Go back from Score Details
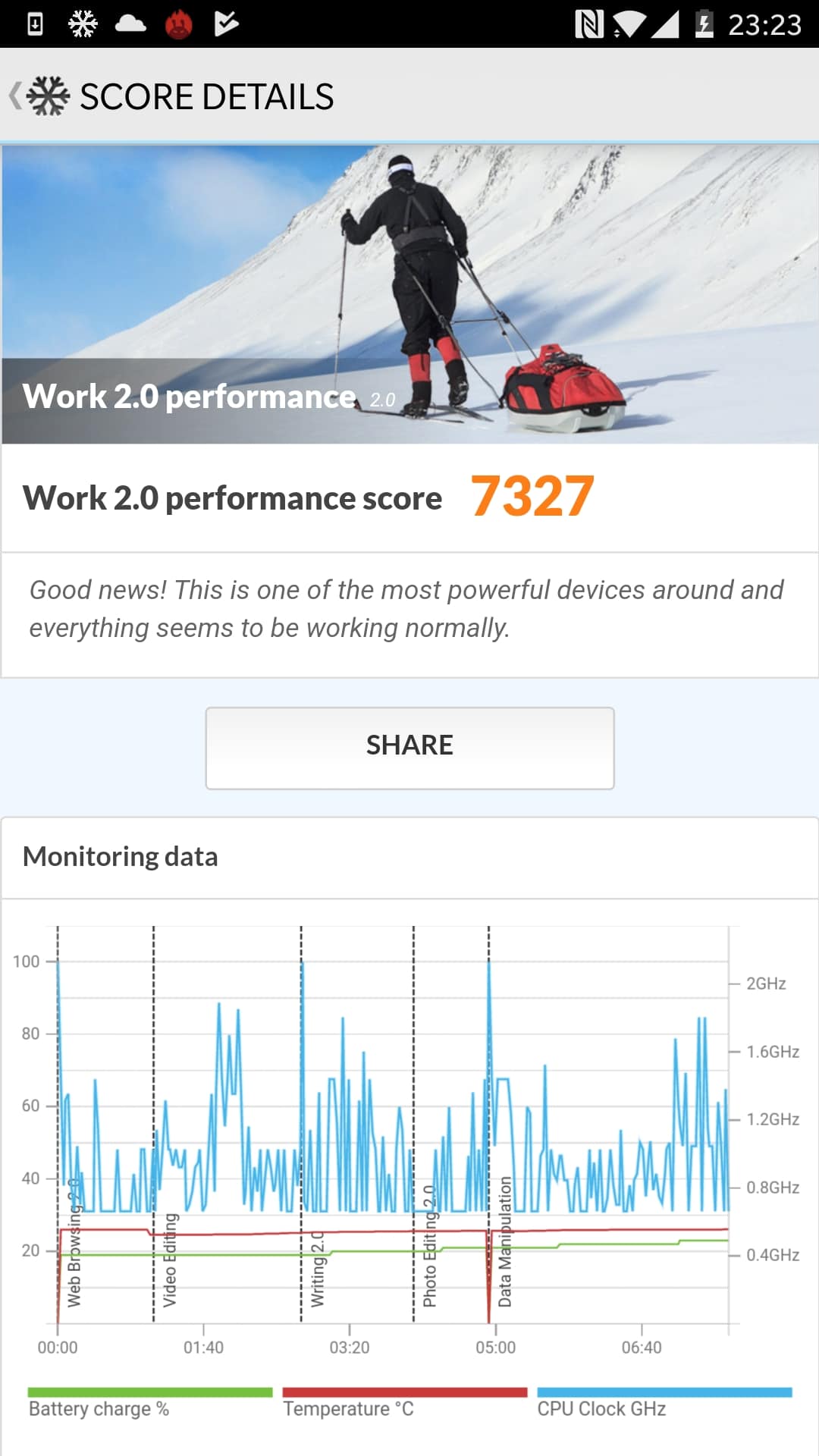 pos(38,96)
